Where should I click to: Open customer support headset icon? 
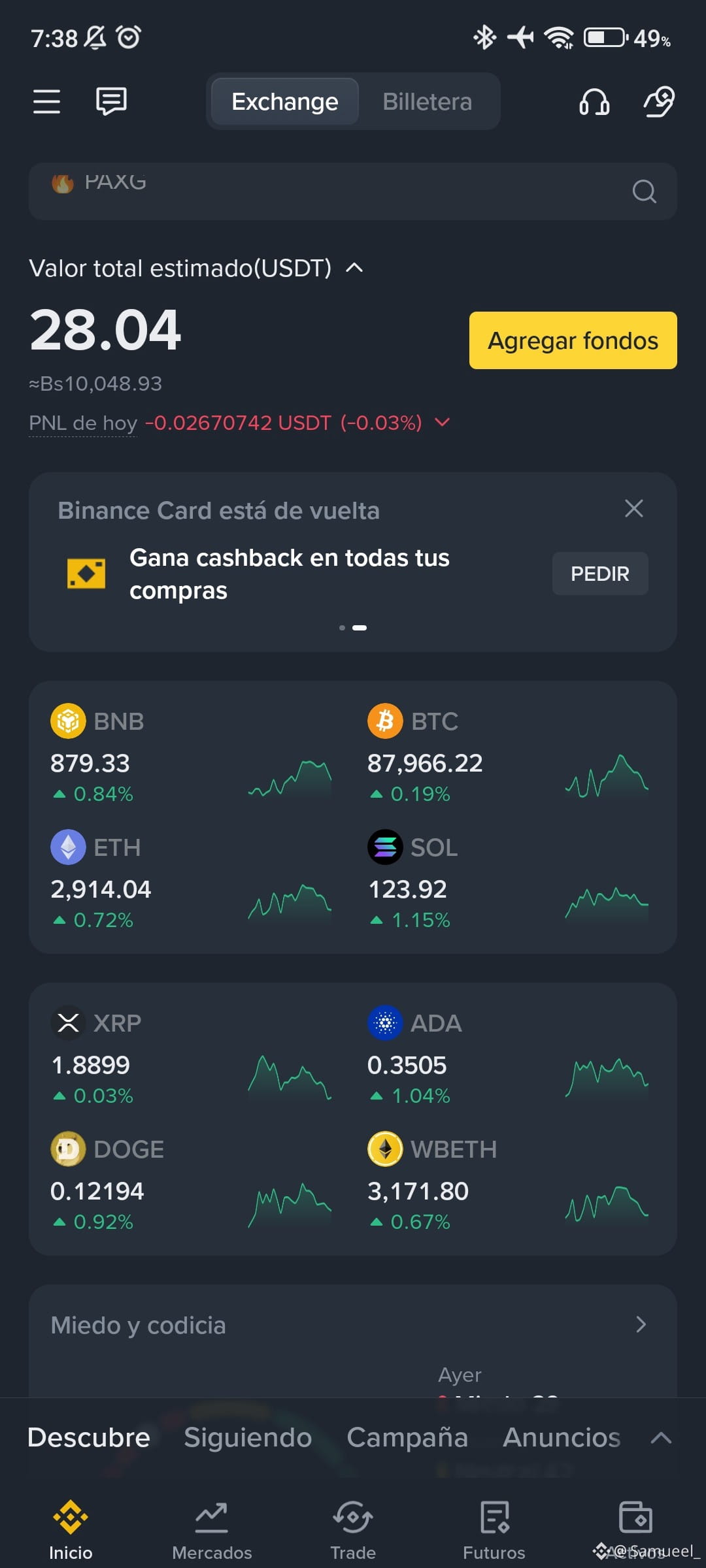click(x=594, y=103)
